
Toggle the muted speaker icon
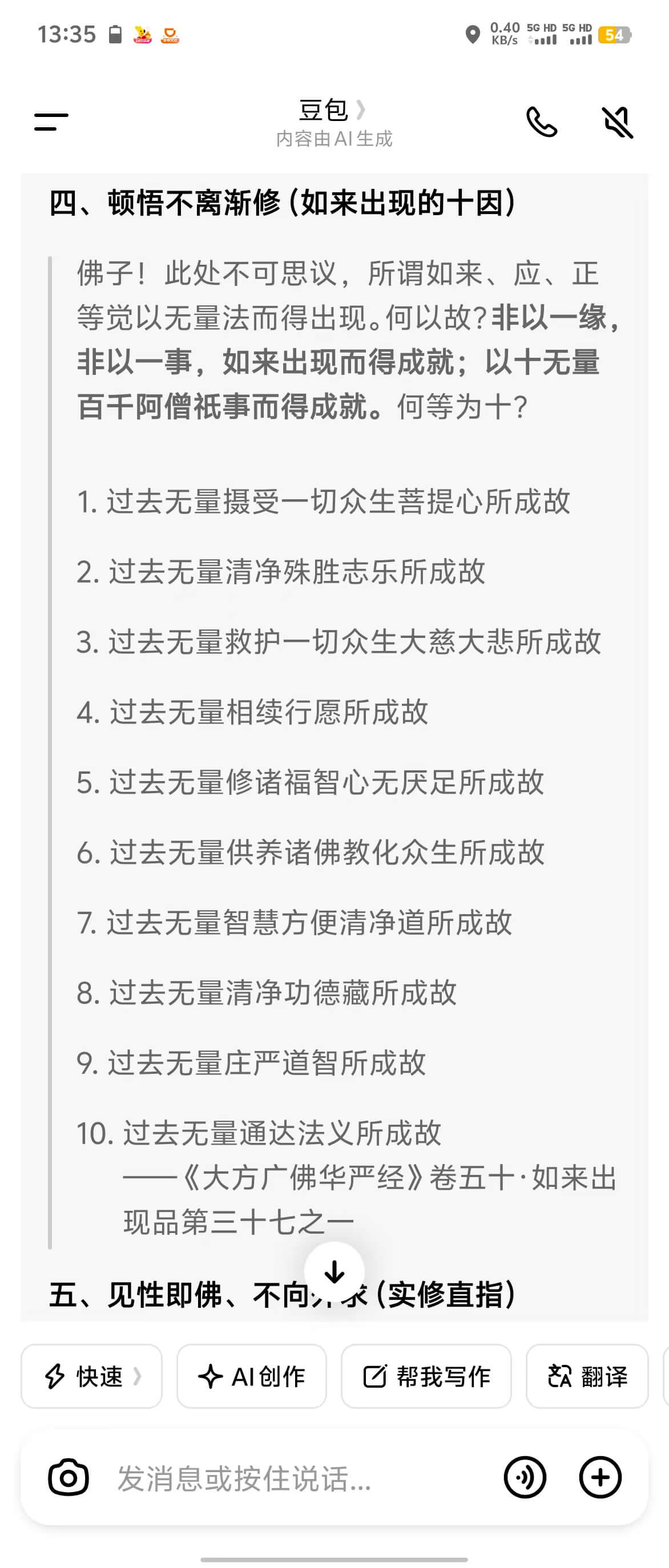pos(617,122)
